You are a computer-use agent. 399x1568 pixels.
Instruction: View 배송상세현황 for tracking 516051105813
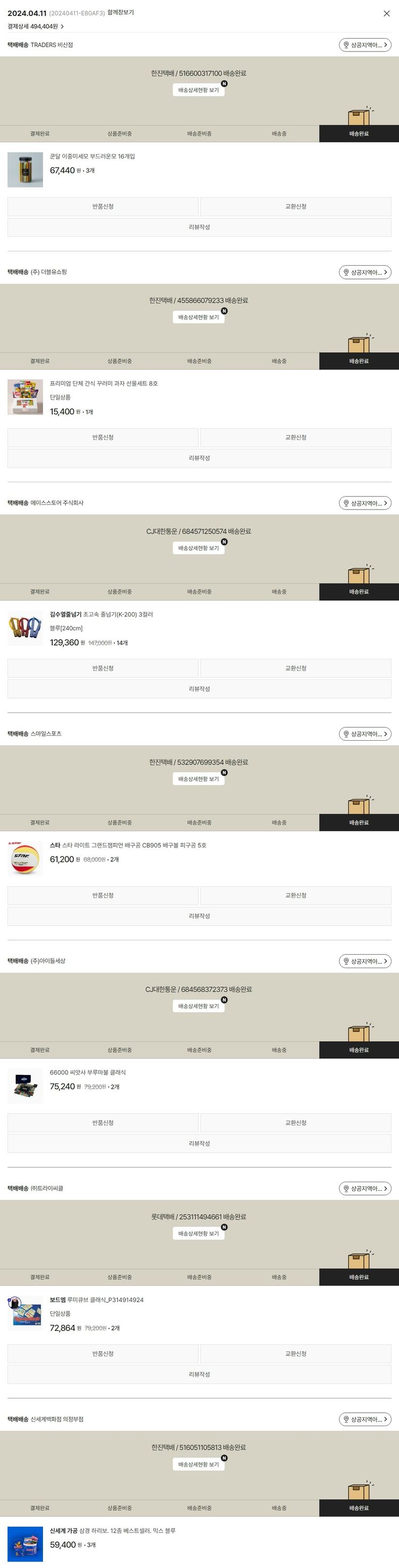coord(198,1464)
